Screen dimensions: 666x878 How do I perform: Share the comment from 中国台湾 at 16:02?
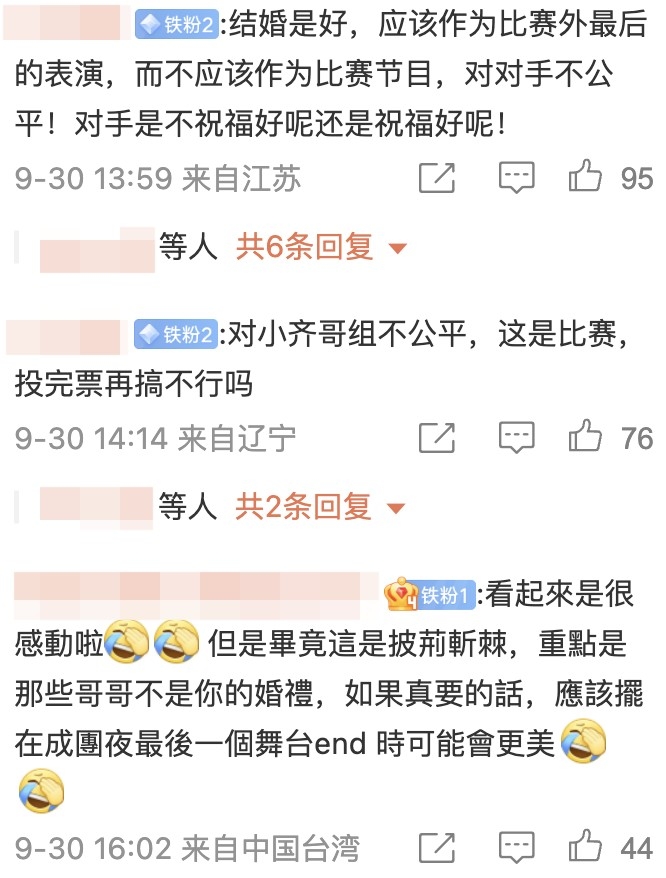(x=436, y=849)
